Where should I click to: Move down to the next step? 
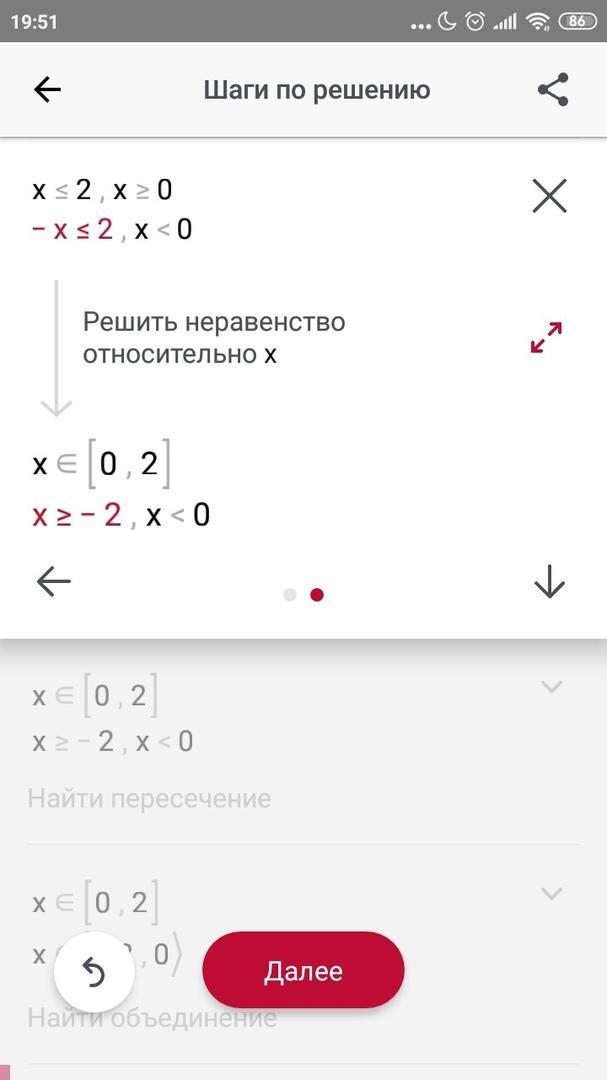550,582
